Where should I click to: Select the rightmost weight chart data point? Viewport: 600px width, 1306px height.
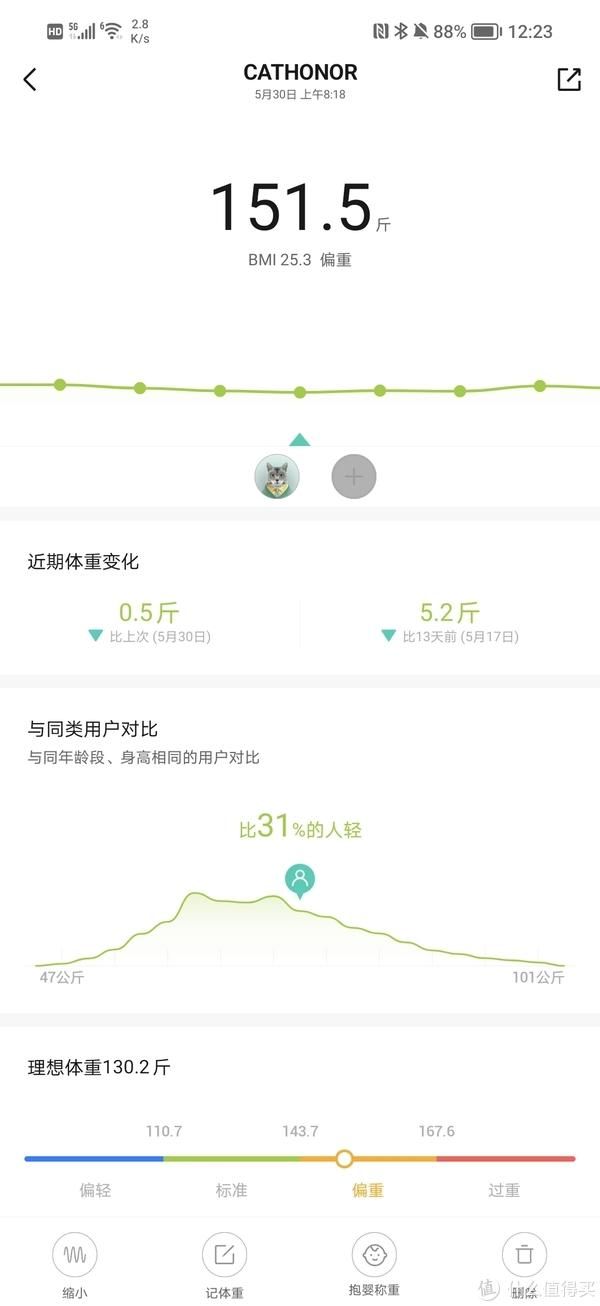(540, 386)
